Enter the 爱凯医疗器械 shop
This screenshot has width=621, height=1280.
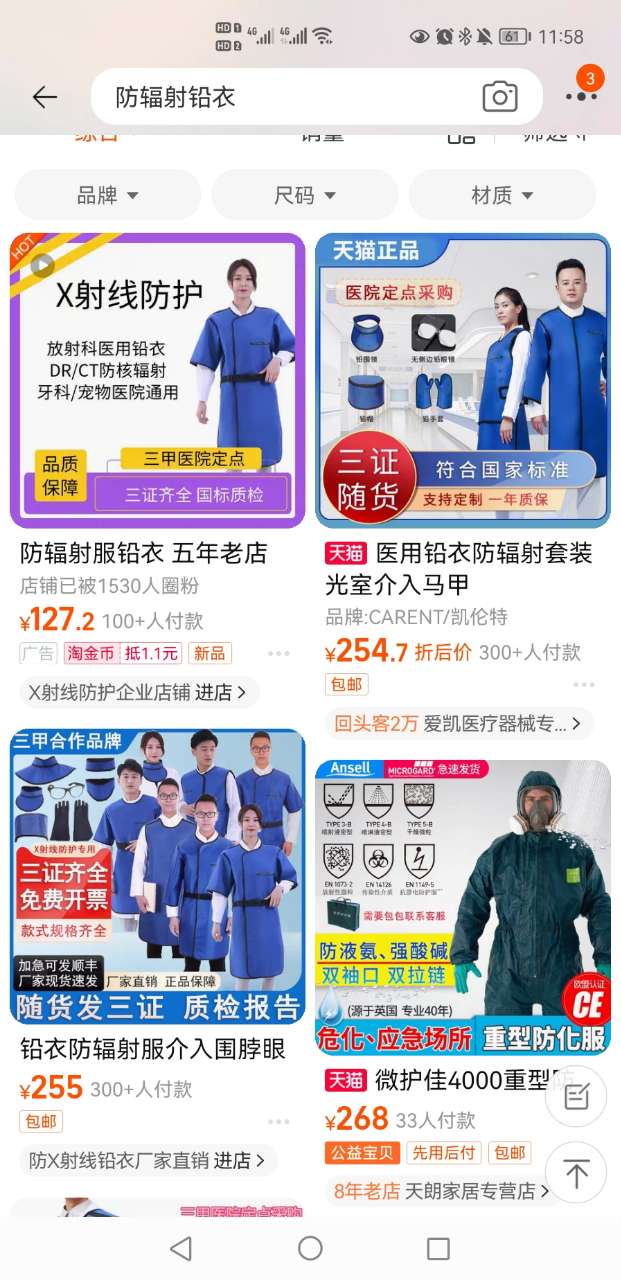click(459, 723)
